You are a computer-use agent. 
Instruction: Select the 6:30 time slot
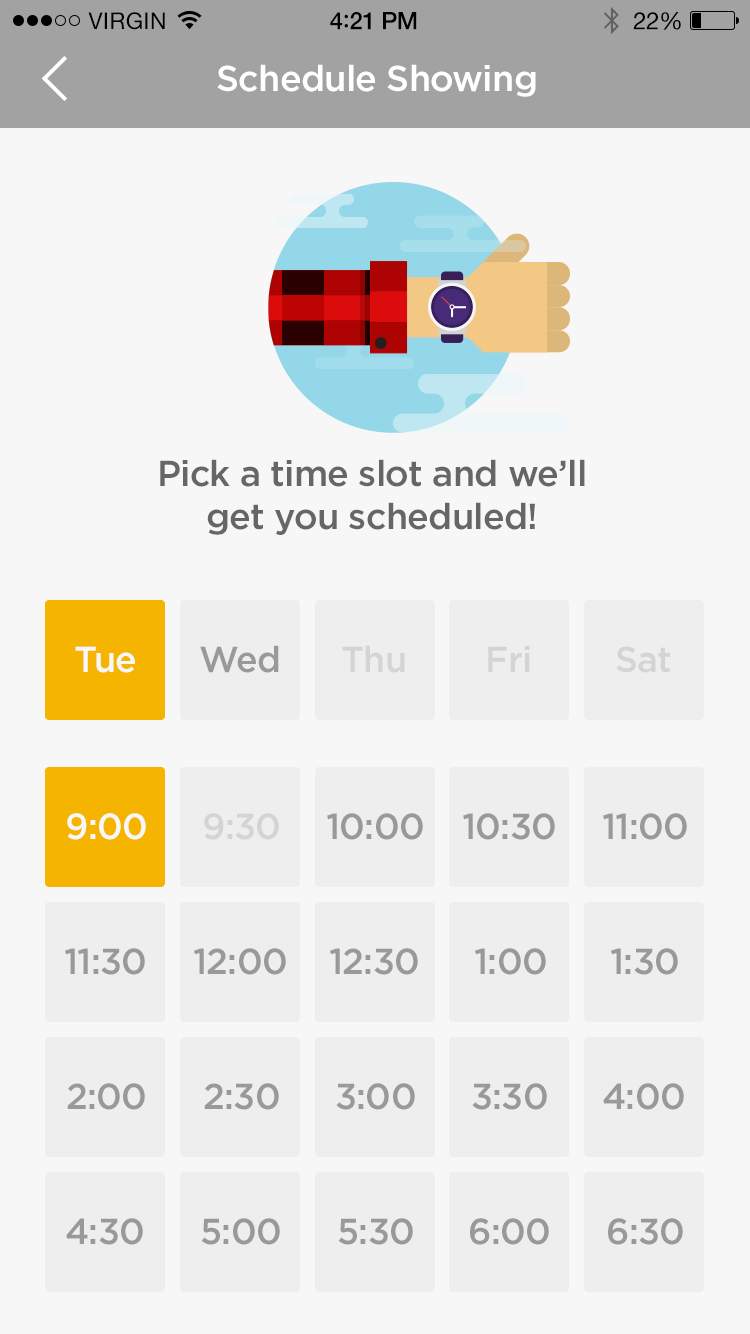click(x=644, y=1232)
